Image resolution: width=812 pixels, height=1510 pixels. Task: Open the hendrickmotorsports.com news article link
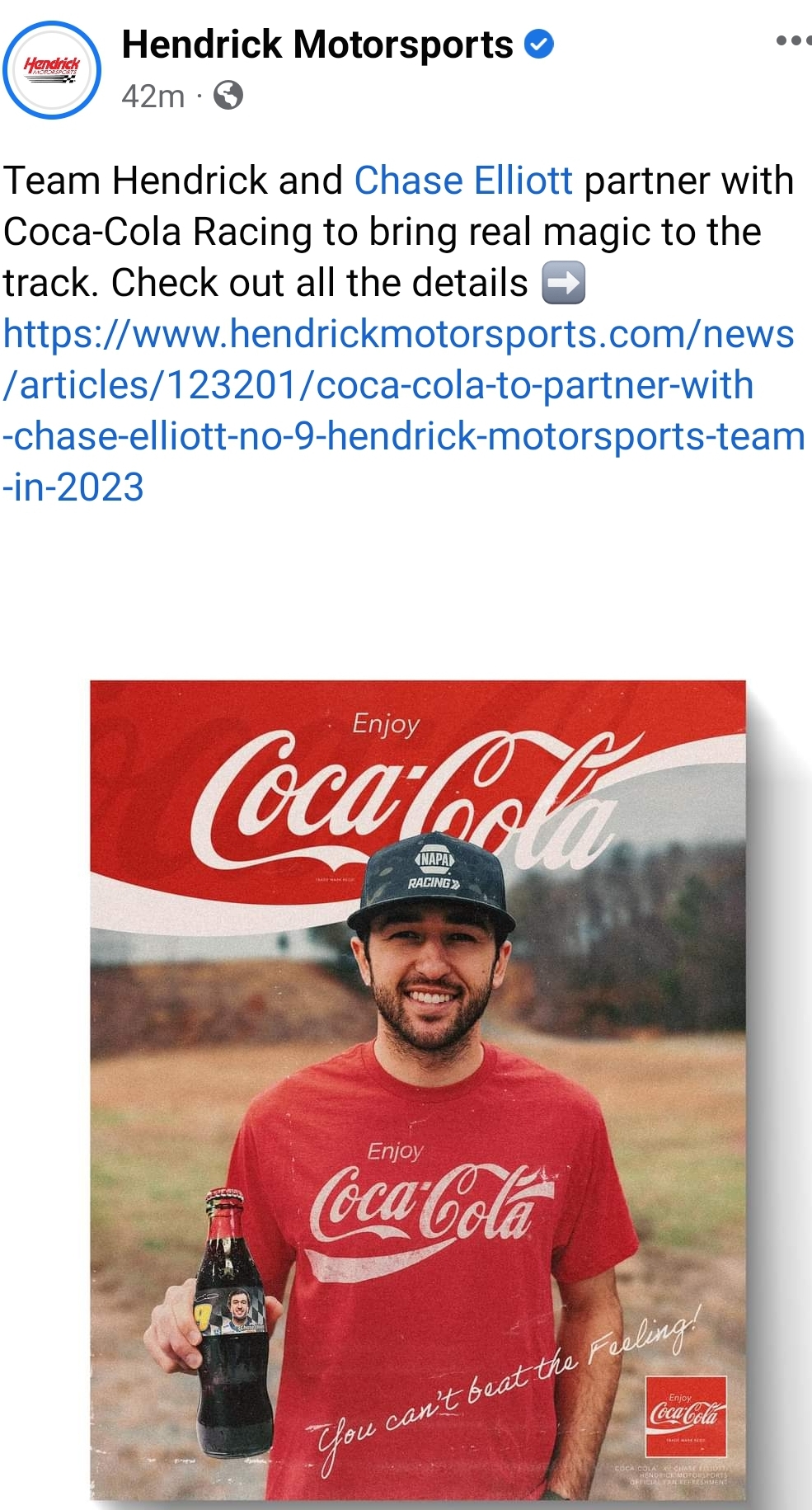[398, 411]
